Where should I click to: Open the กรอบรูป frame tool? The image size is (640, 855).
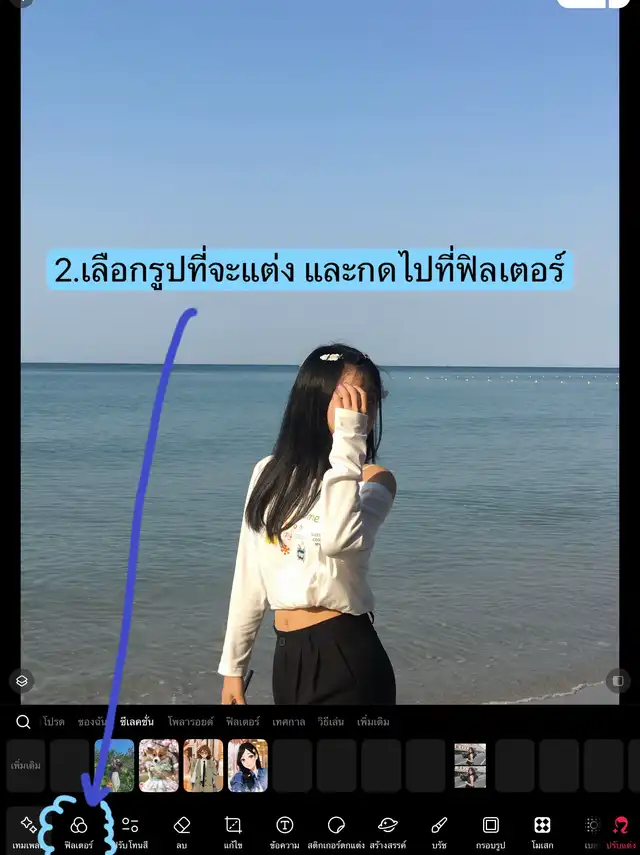point(490,831)
